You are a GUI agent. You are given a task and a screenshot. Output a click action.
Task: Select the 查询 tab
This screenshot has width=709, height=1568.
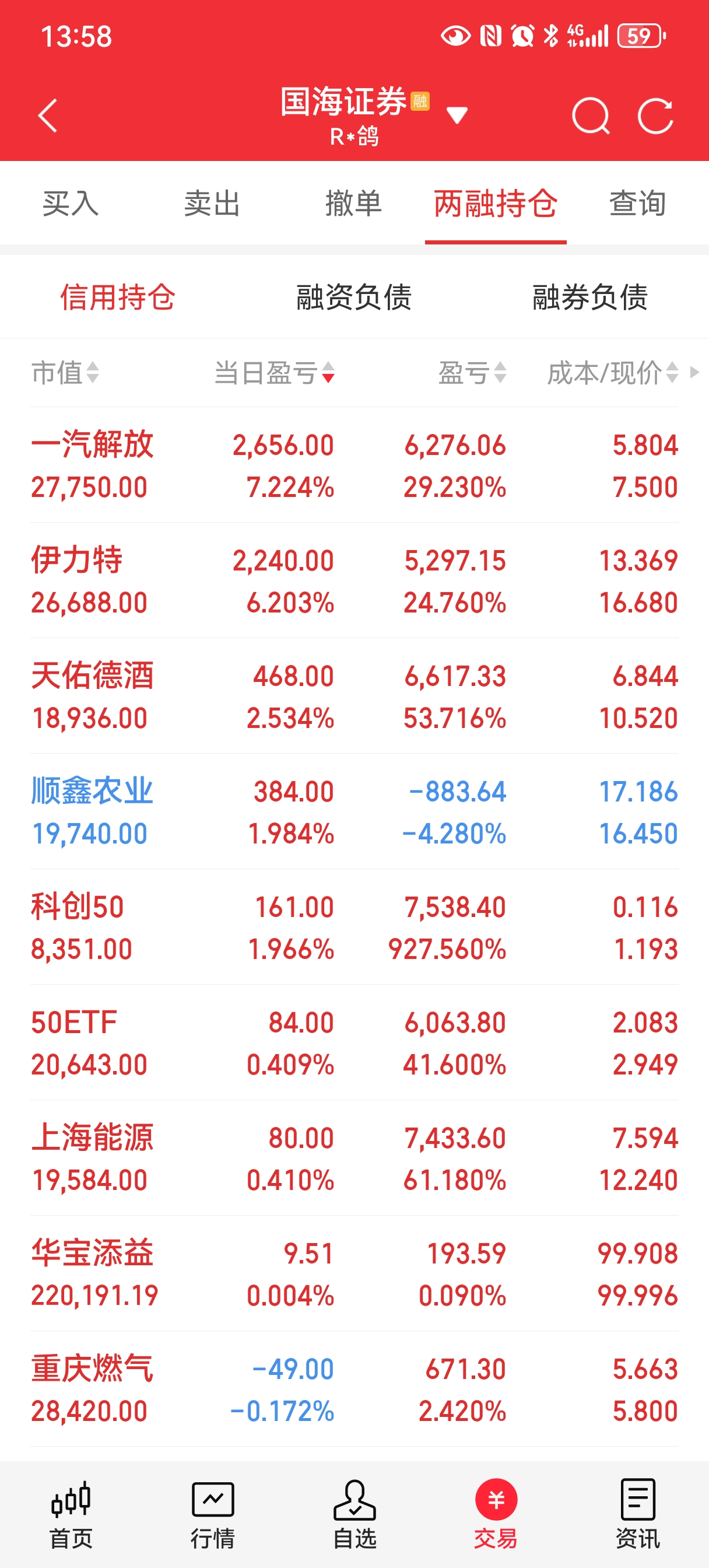tap(637, 204)
